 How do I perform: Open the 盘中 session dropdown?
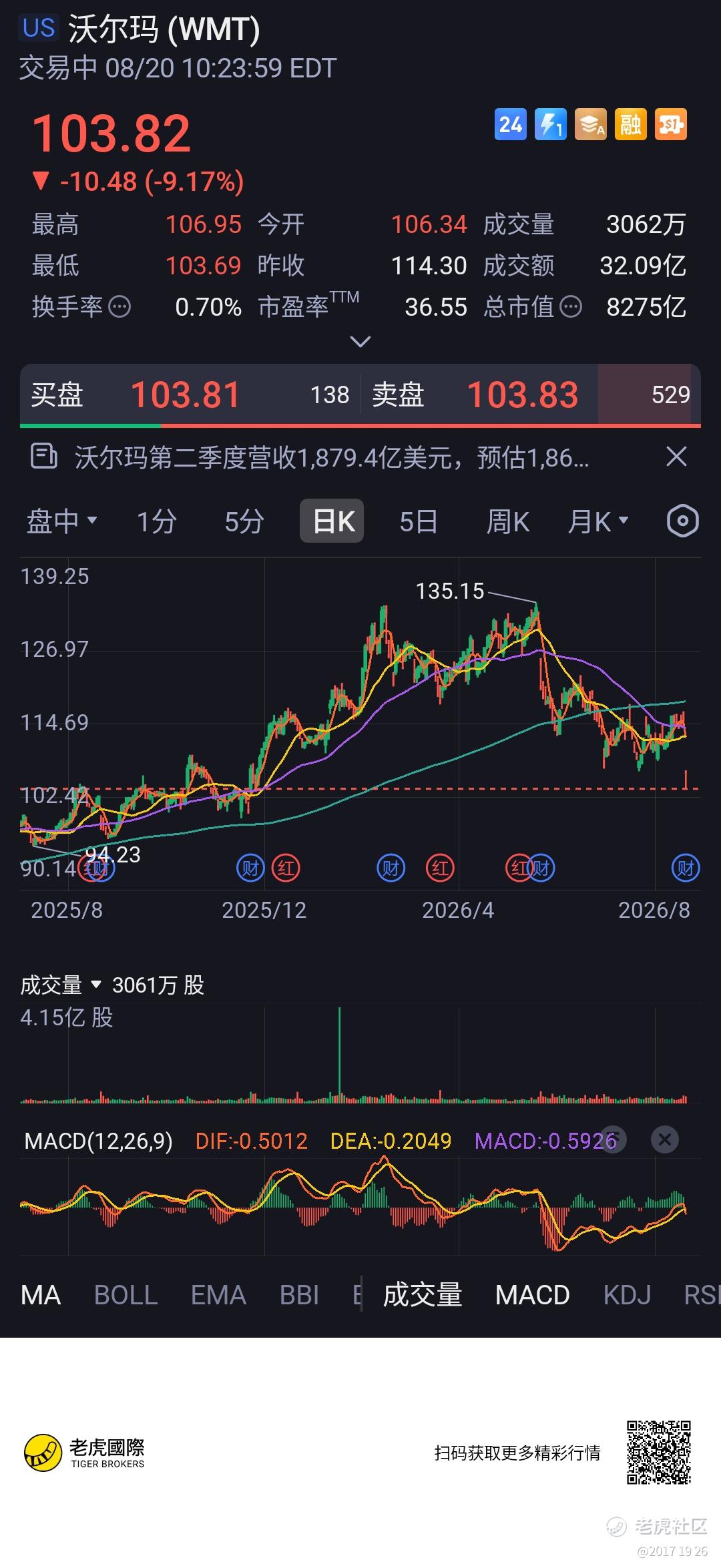(62, 521)
